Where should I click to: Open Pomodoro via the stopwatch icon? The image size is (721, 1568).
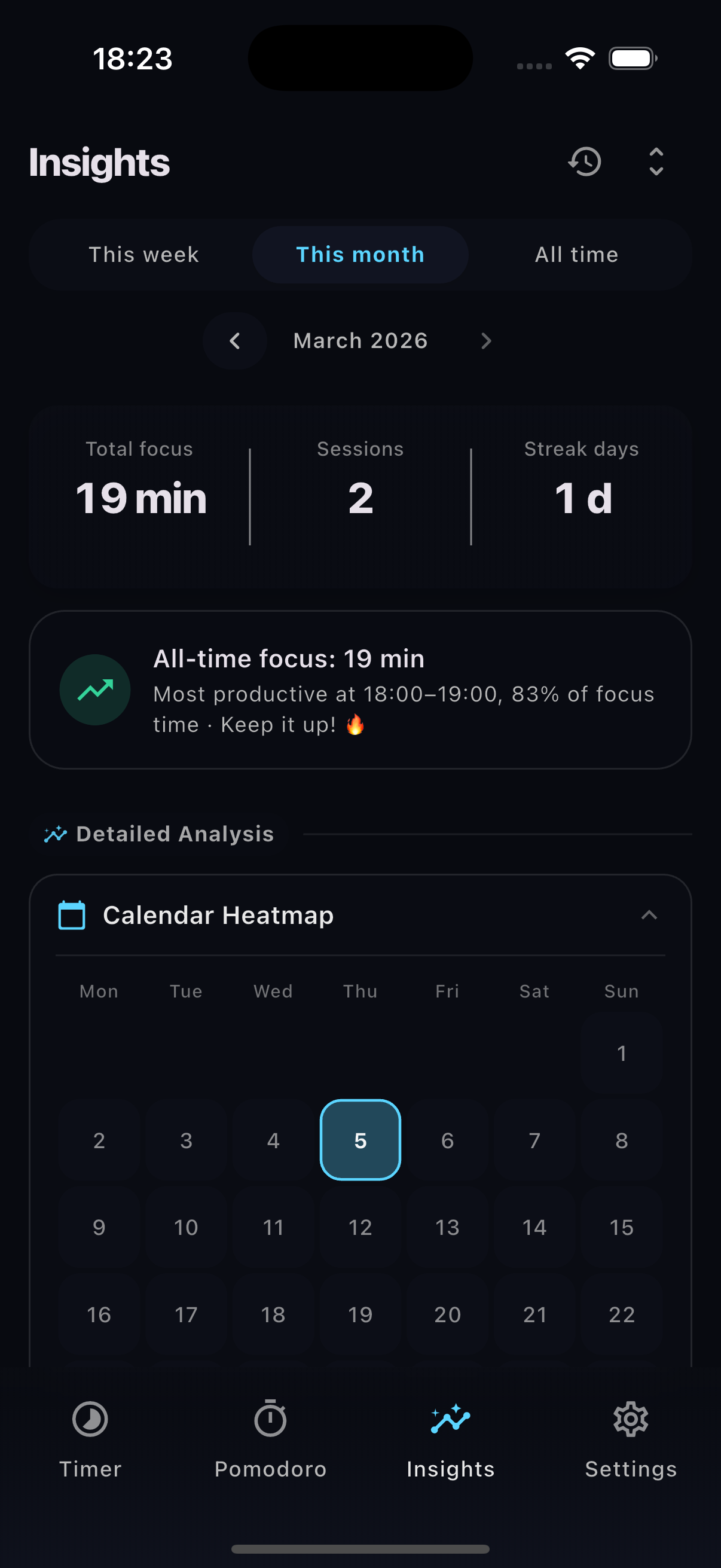pyautogui.click(x=270, y=1420)
